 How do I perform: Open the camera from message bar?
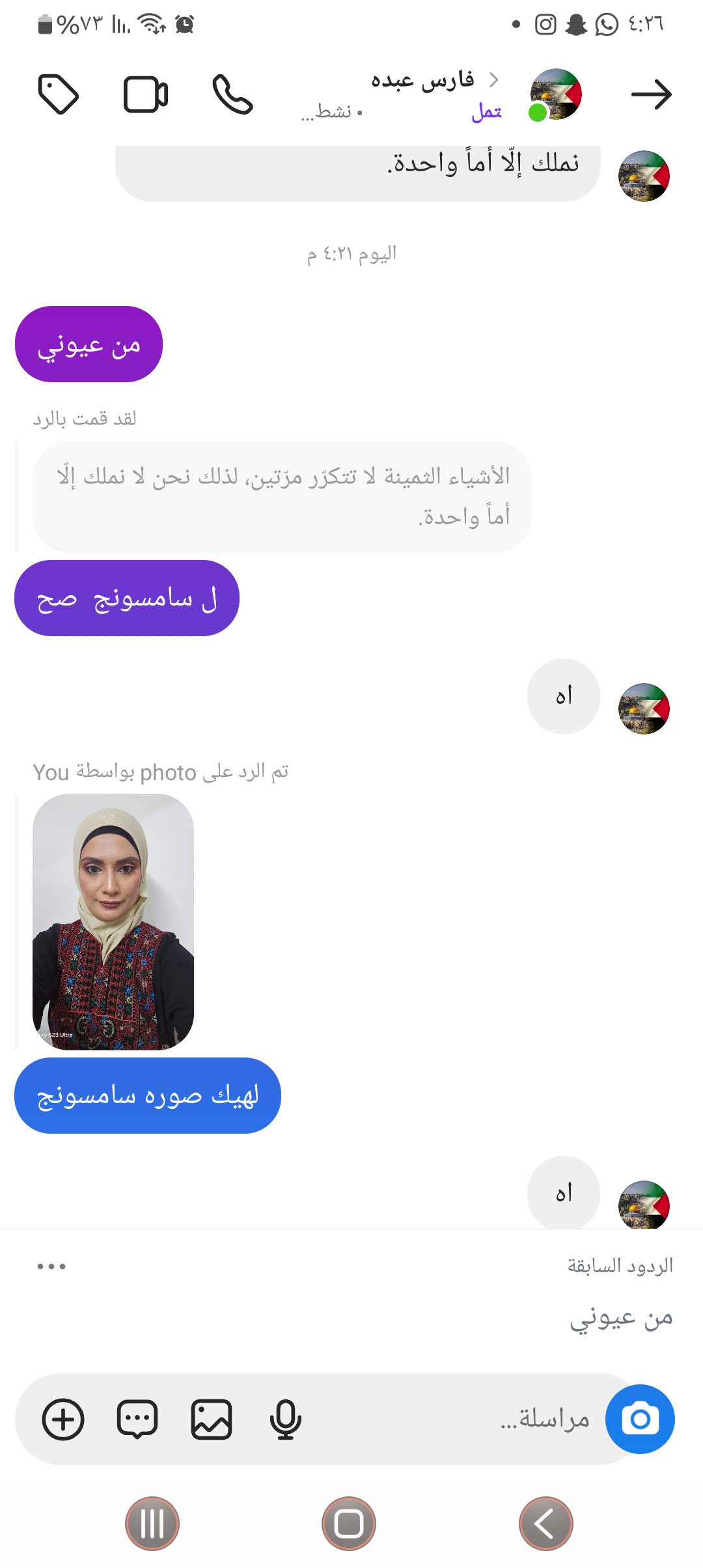click(x=639, y=1419)
